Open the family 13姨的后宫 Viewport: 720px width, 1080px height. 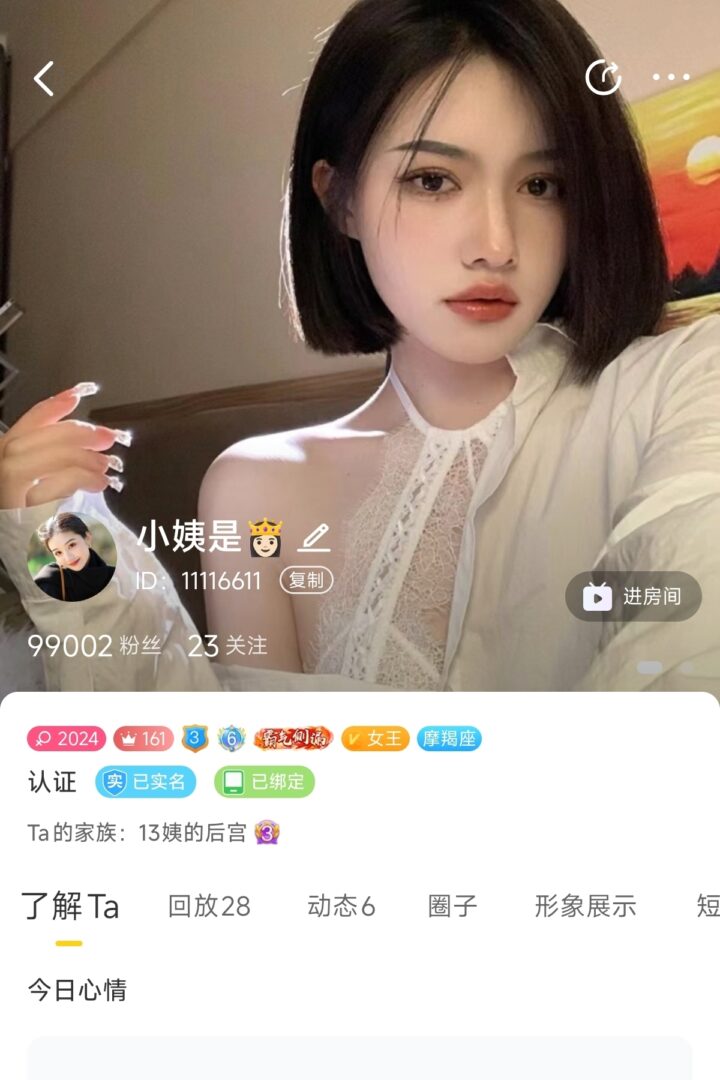(192, 832)
